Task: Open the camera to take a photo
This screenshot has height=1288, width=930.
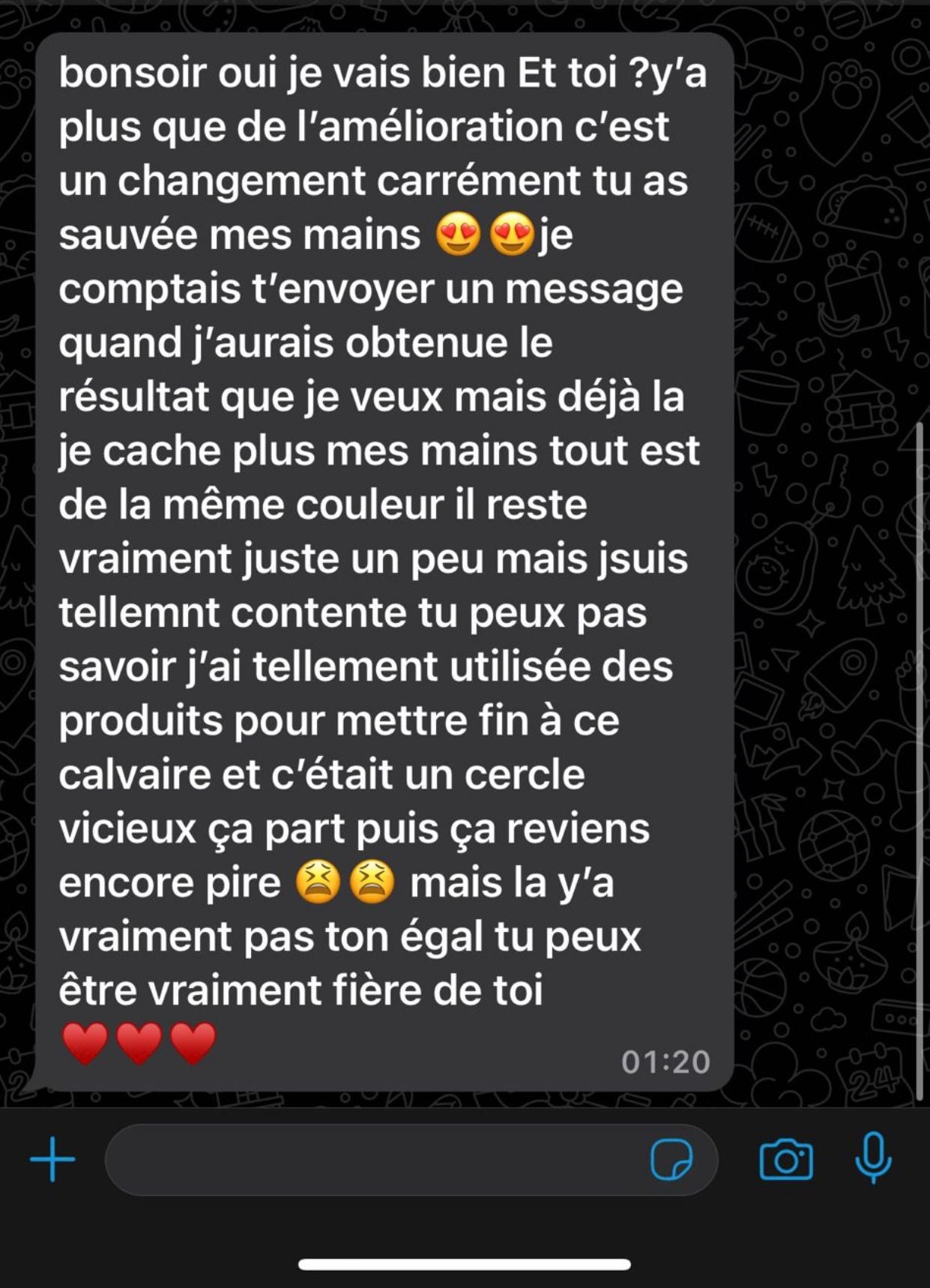Action: click(786, 1159)
